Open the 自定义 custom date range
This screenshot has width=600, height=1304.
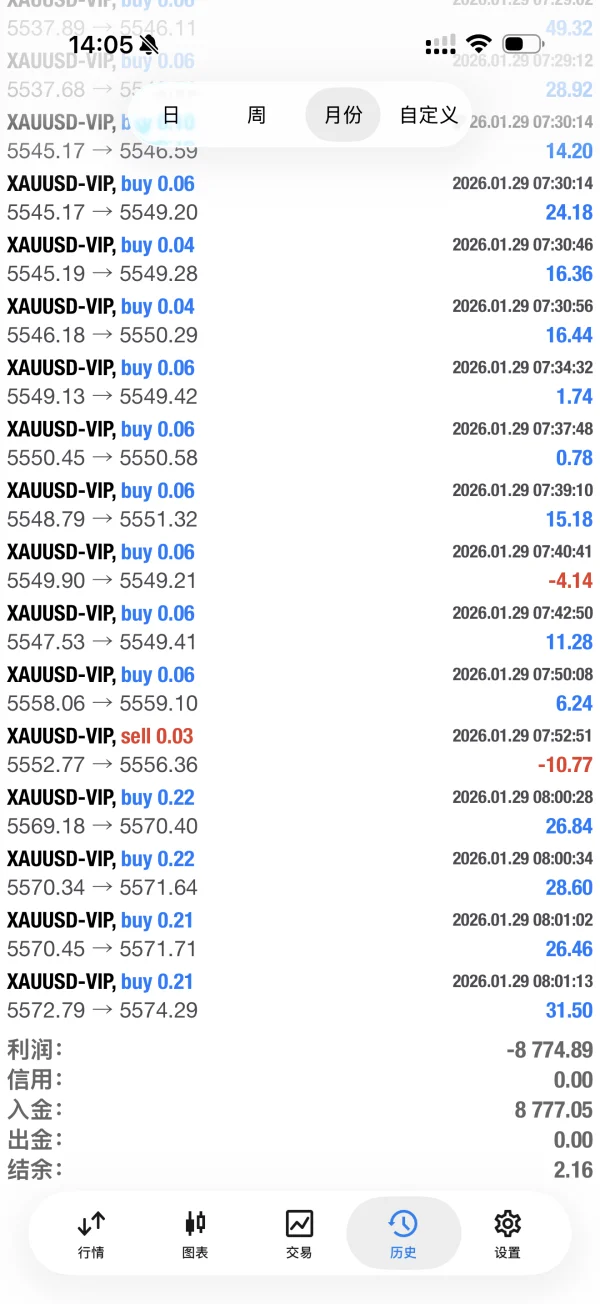(x=429, y=116)
